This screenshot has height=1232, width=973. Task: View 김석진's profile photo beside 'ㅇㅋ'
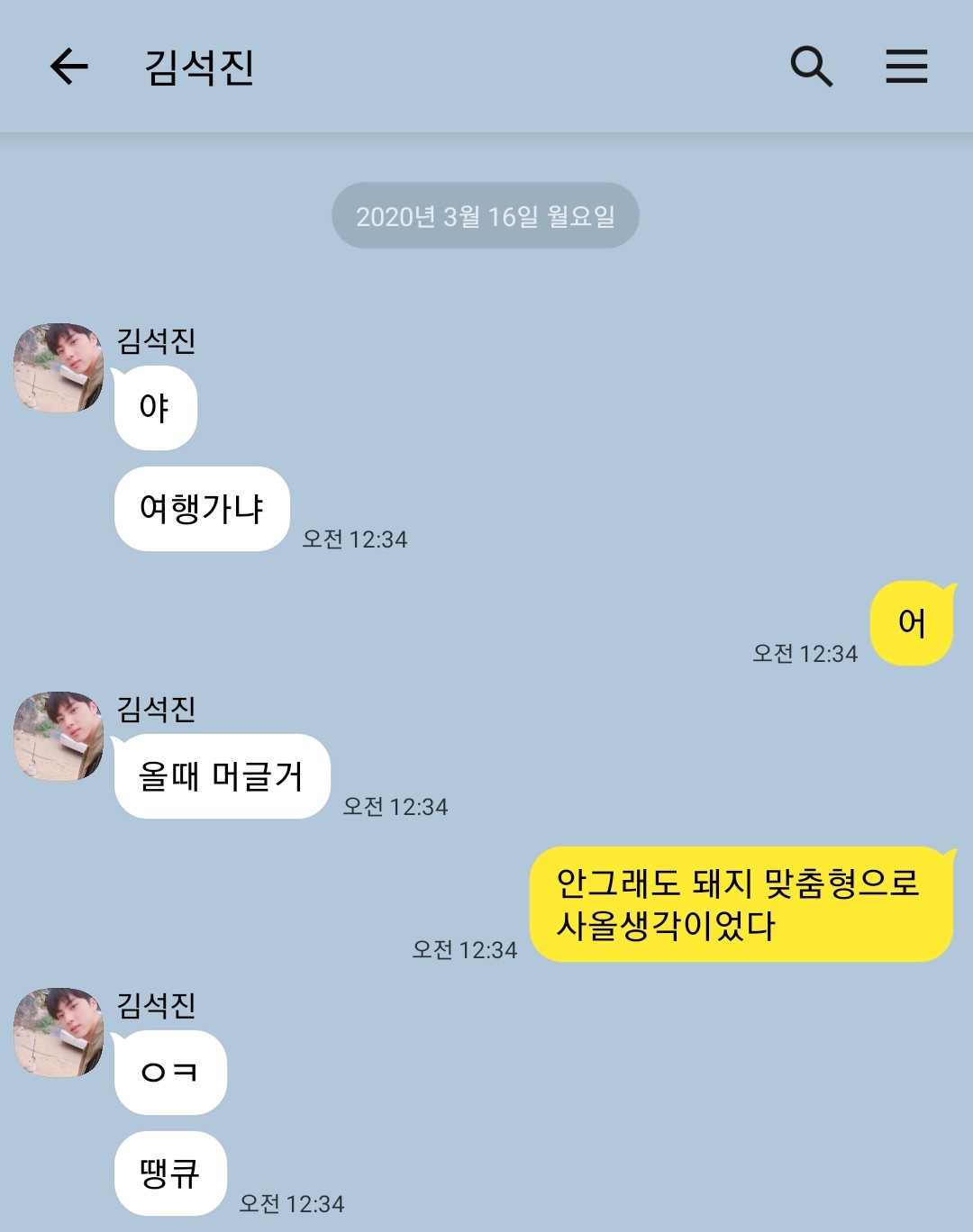[x=59, y=1032]
